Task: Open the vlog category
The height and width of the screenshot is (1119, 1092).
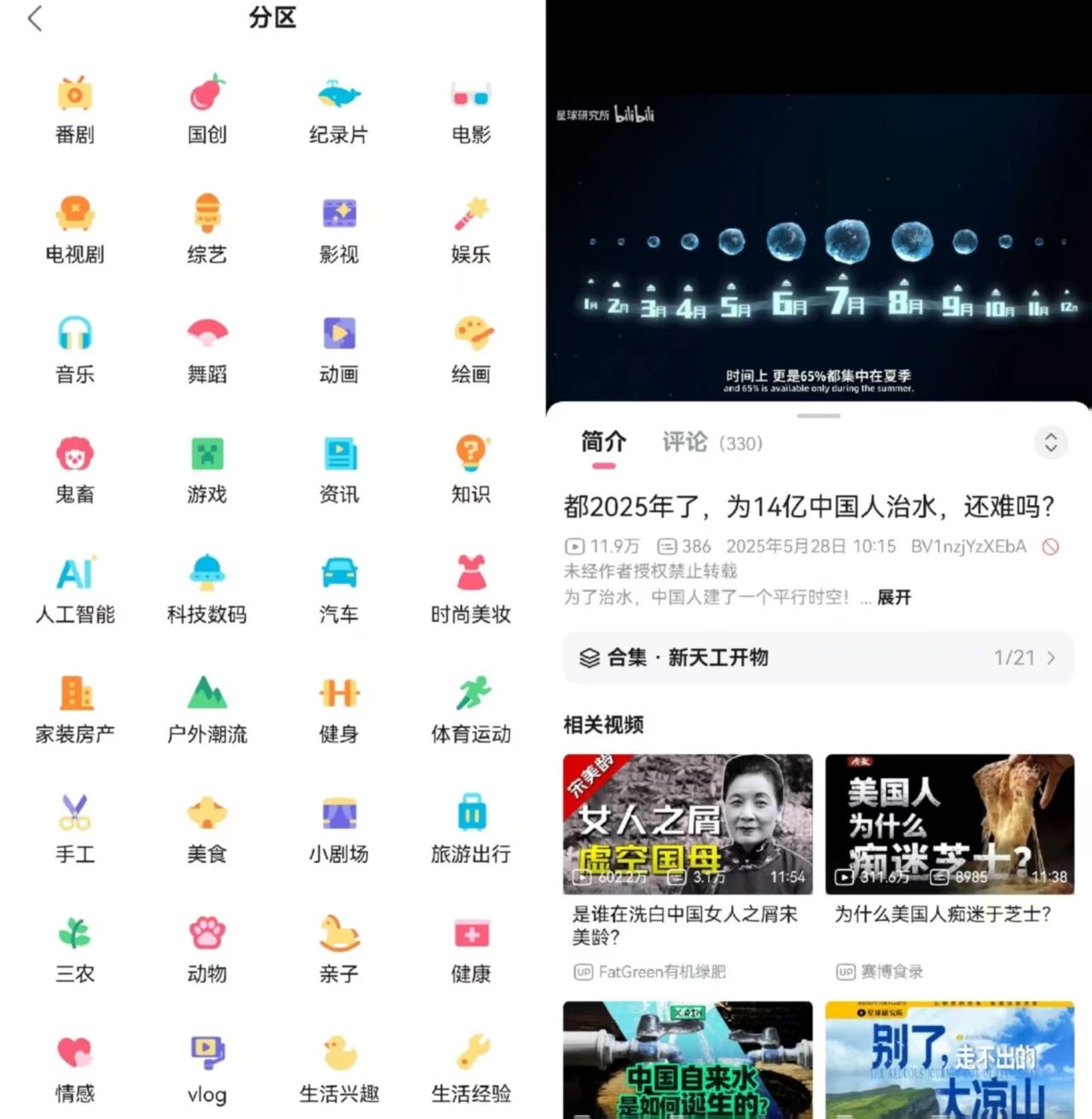Action: [x=206, y=1070]
